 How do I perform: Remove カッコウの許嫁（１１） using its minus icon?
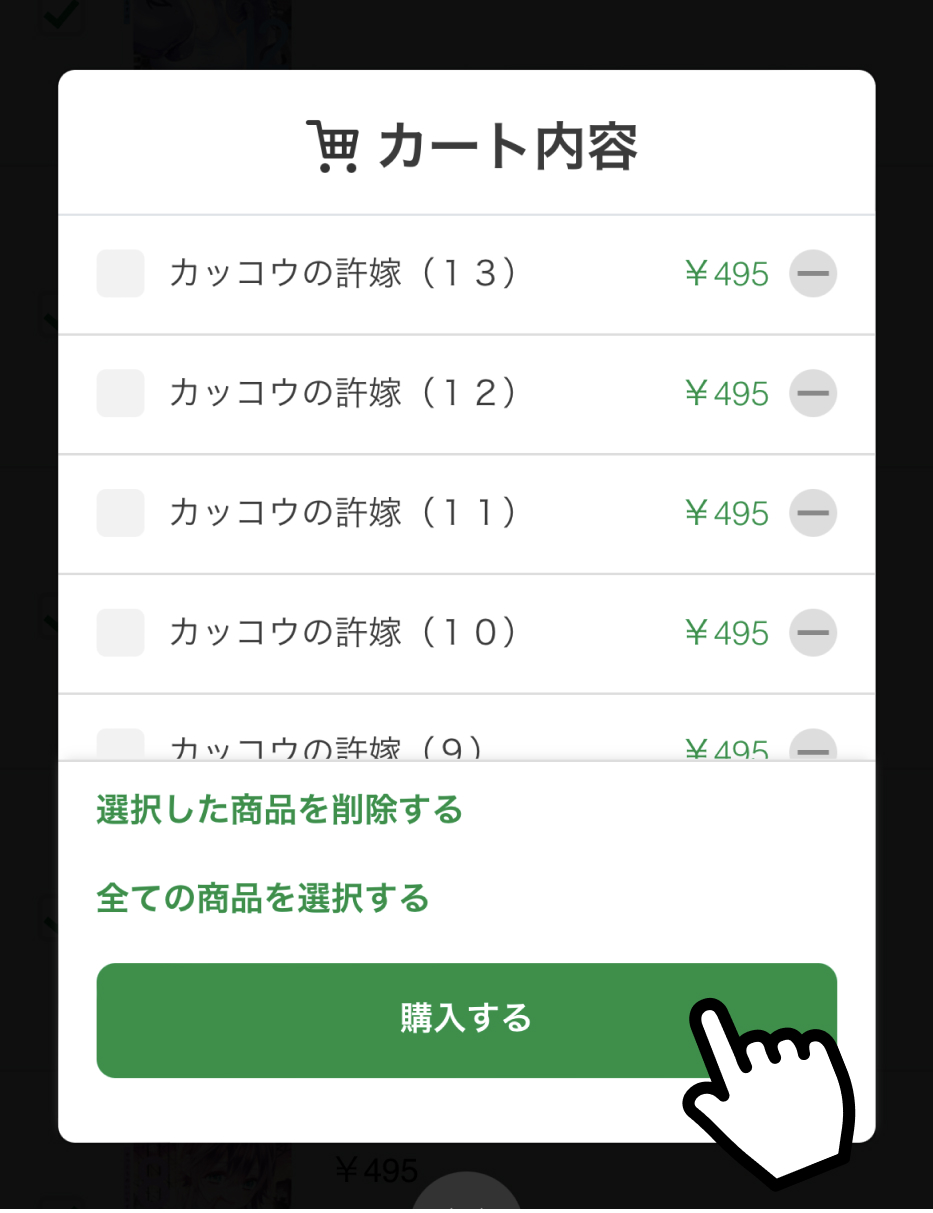point(813,513)
